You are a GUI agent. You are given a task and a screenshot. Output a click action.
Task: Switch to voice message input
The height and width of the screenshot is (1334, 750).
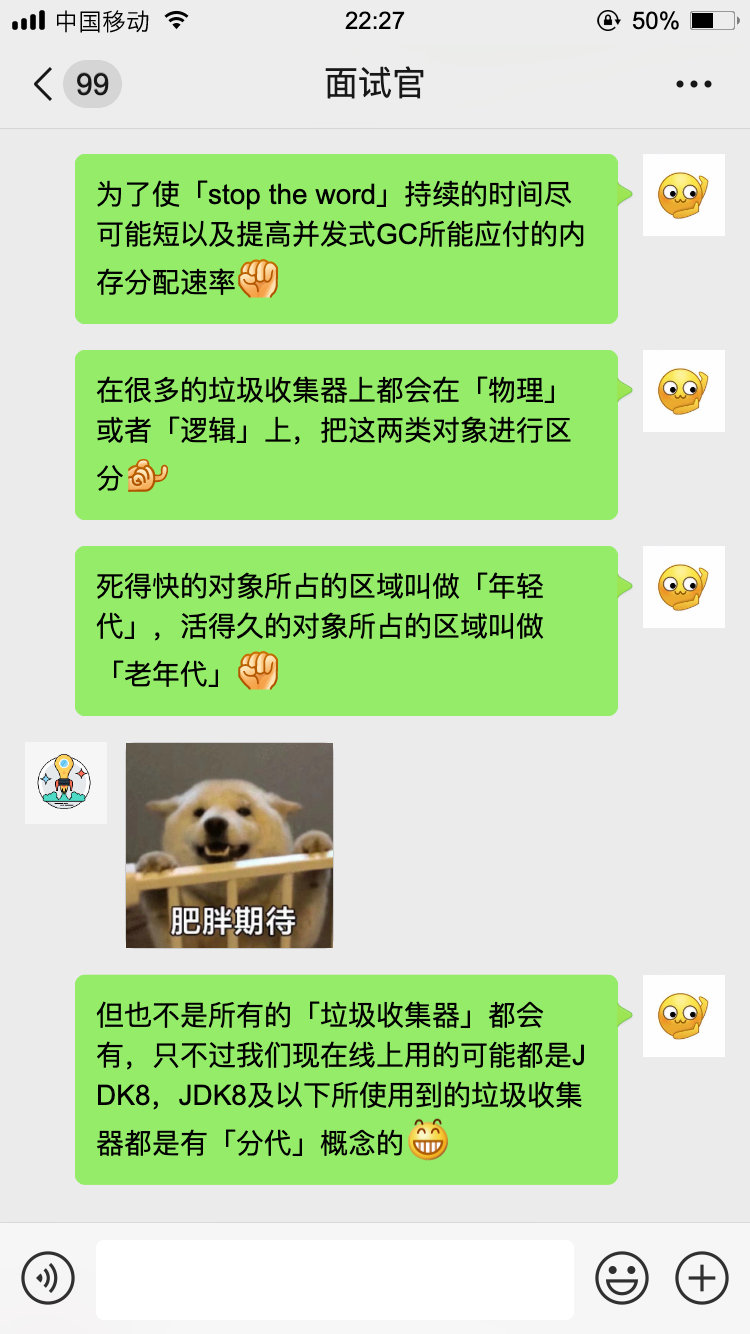pos(48,1278)
